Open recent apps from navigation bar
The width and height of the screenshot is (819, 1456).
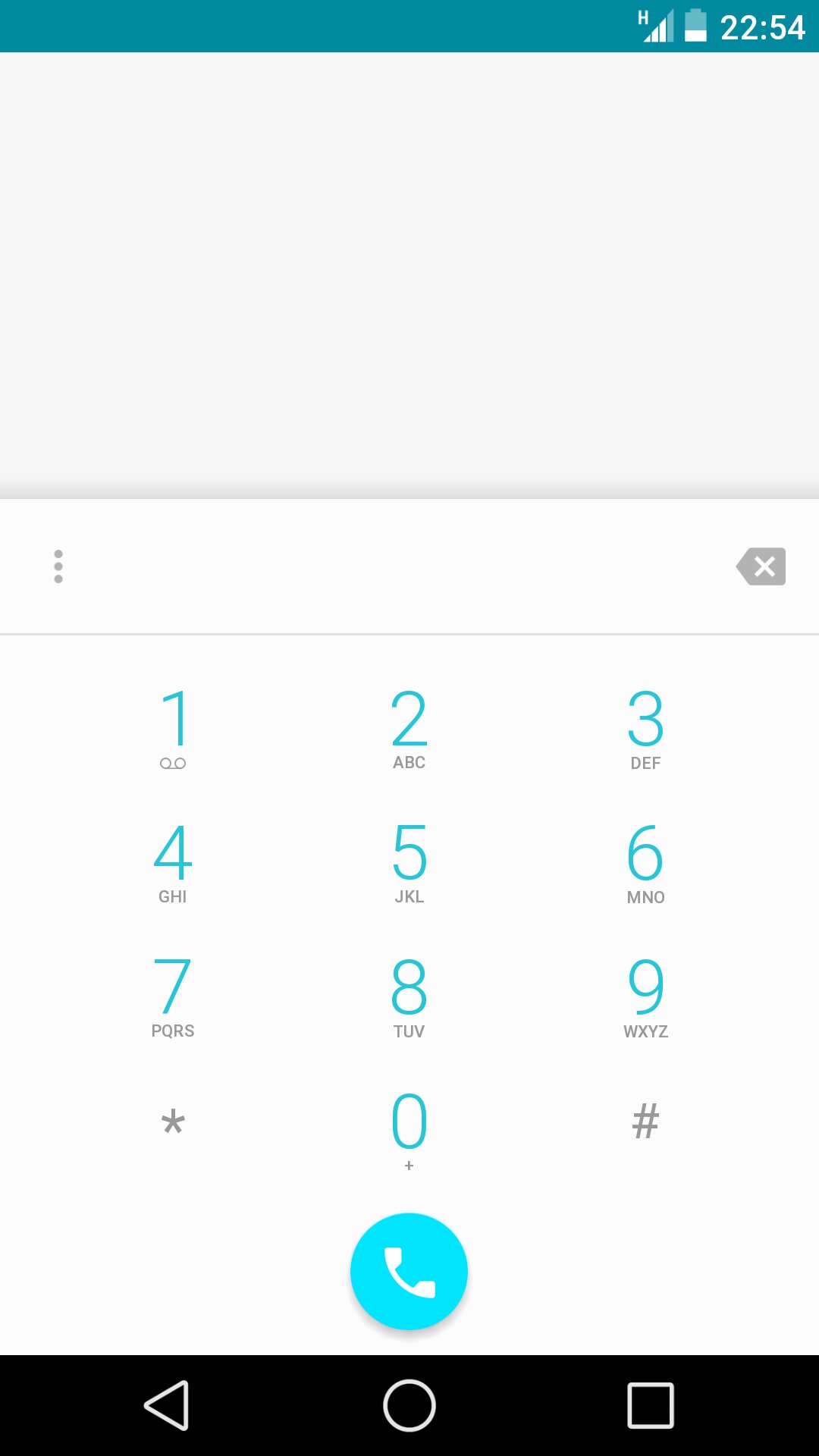pos(651,1405)
